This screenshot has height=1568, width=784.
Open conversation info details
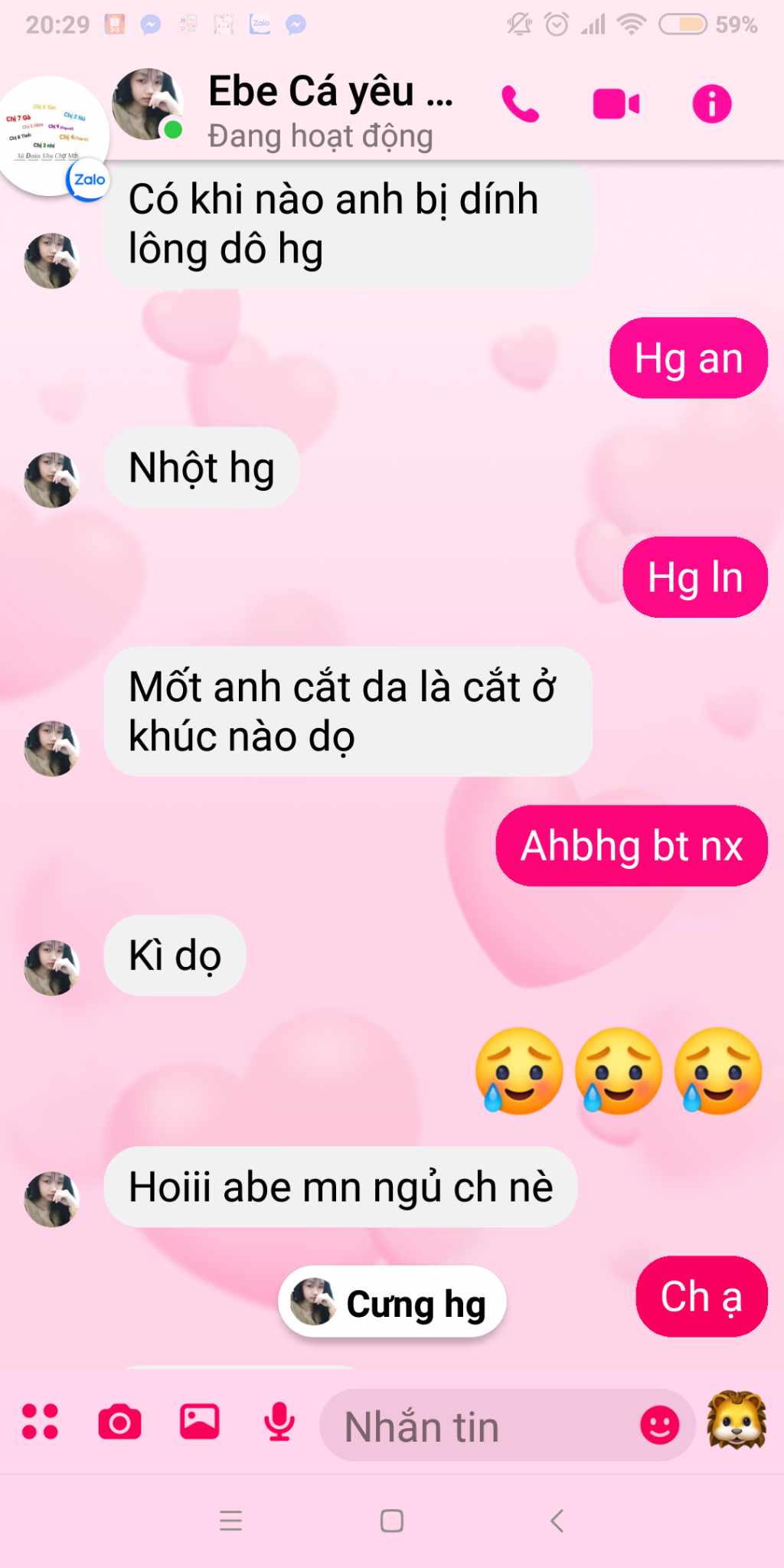[x=712, y=104]
